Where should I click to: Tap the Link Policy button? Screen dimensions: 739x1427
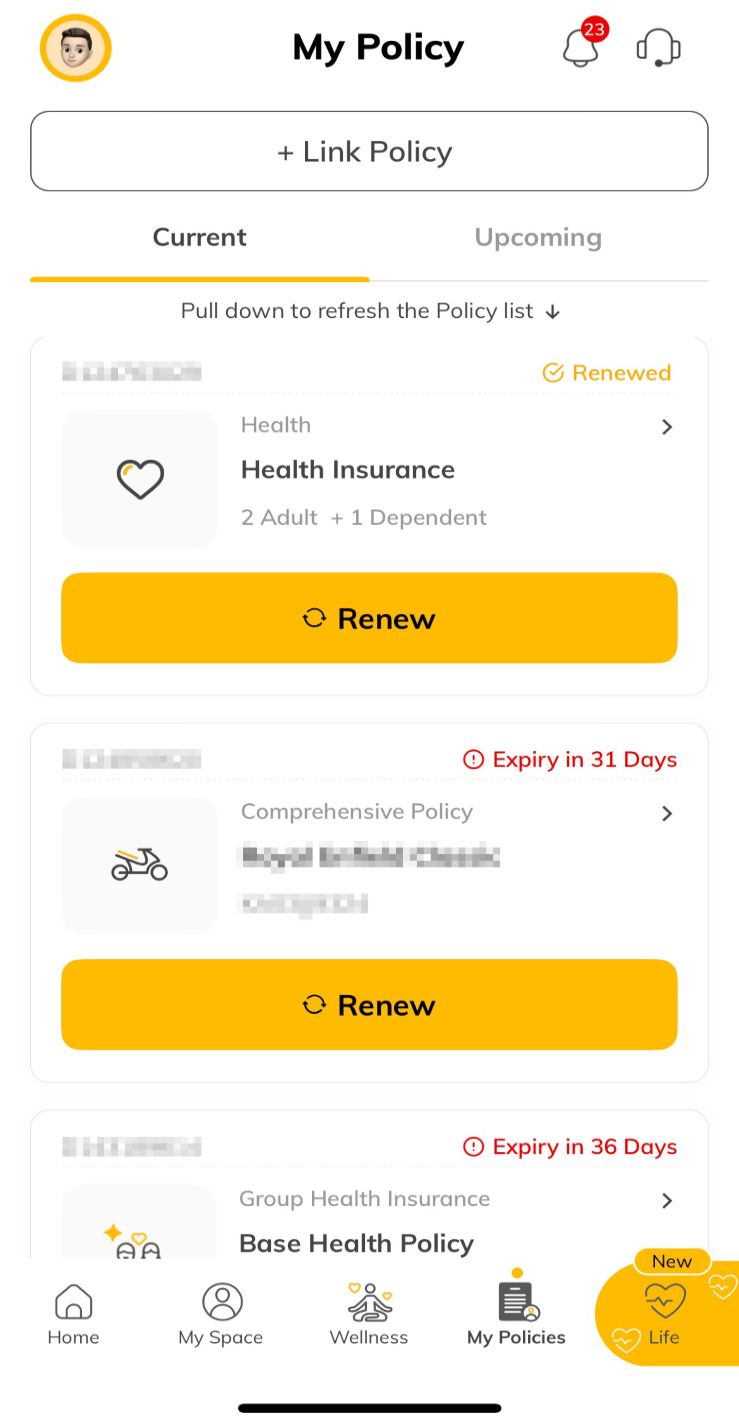pos(369,151)
